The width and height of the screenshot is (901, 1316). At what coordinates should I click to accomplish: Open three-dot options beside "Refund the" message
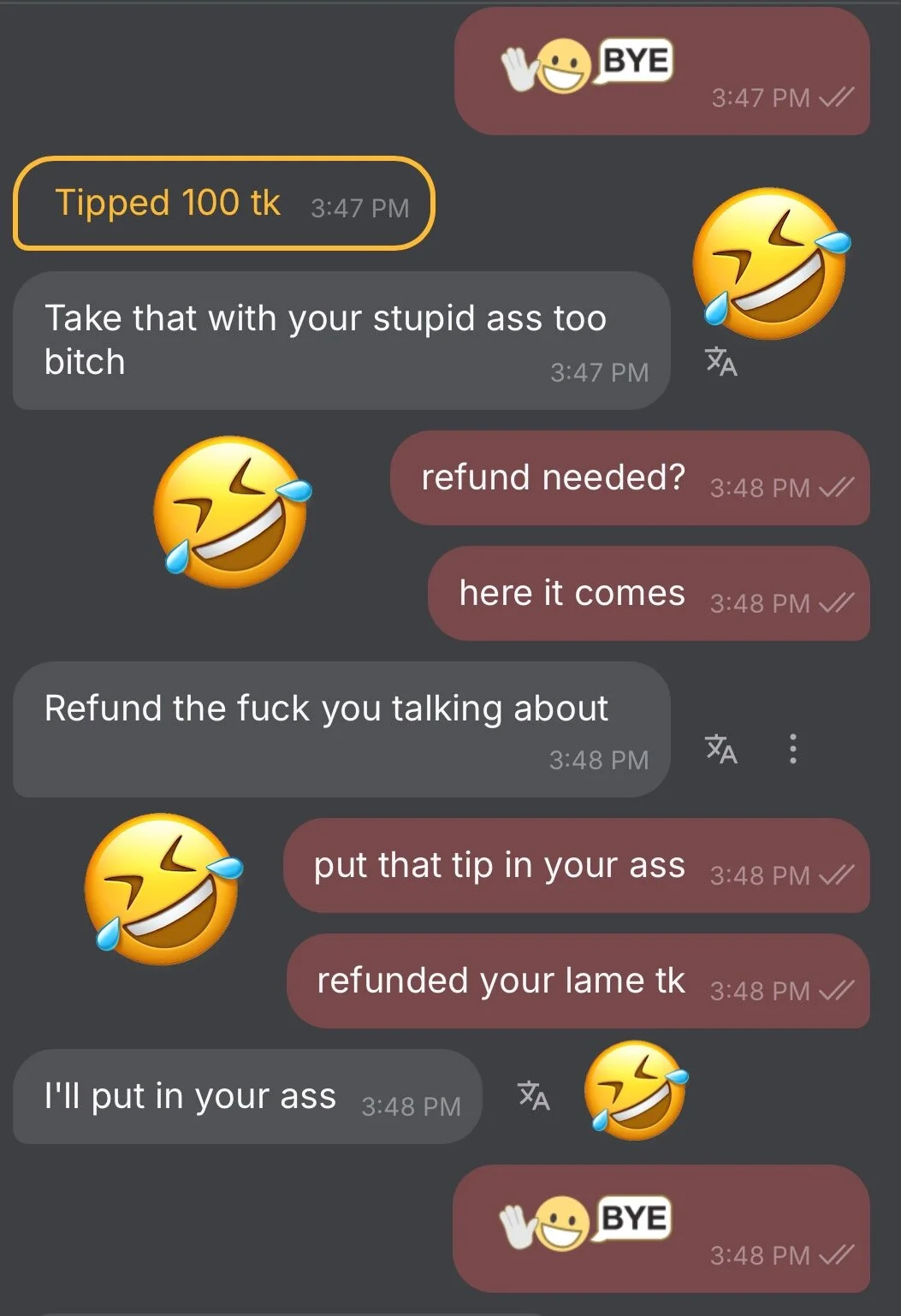pyautogui.click(x=793, y=749)
